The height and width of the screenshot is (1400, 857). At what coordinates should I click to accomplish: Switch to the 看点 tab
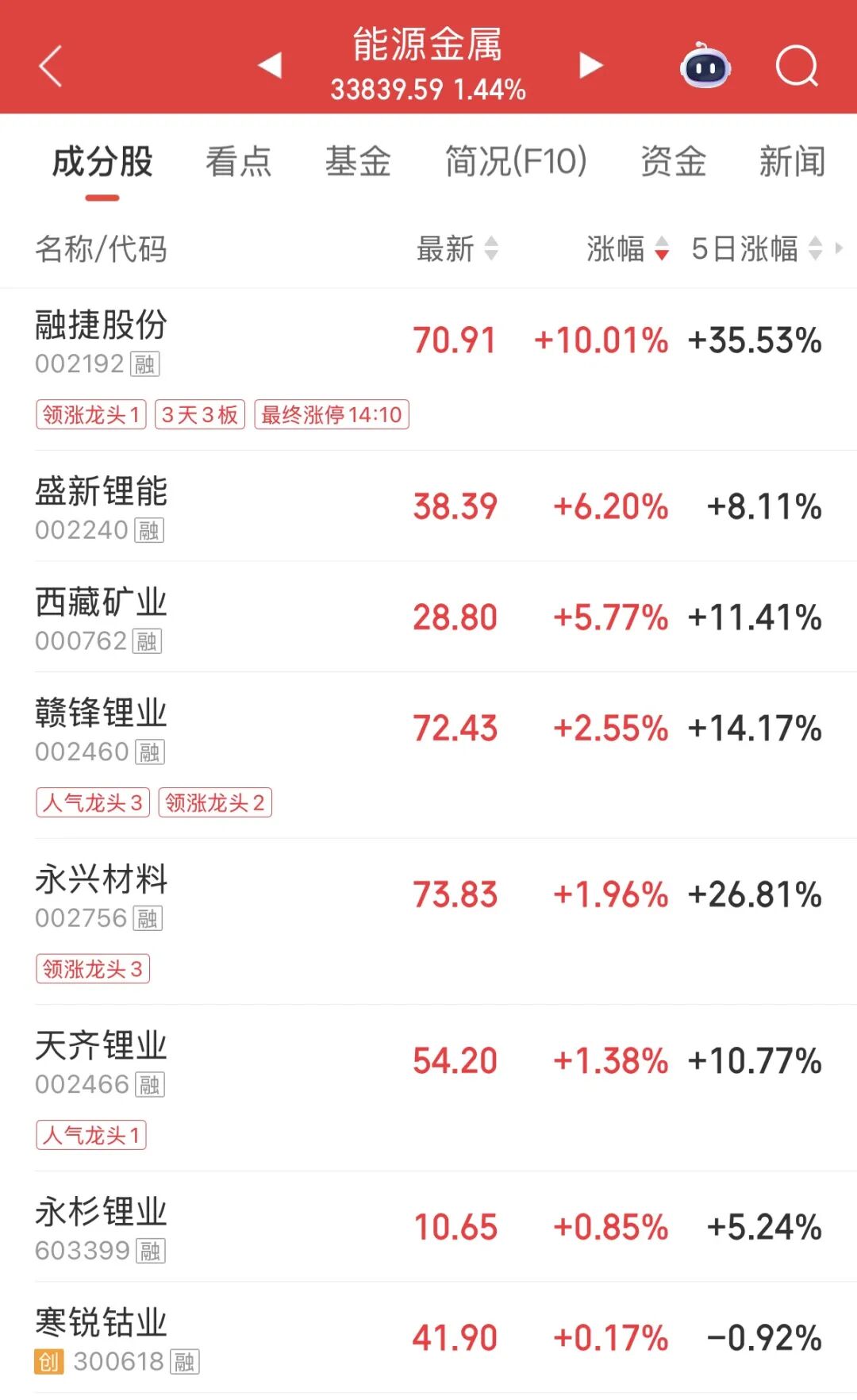pos(238,162)
